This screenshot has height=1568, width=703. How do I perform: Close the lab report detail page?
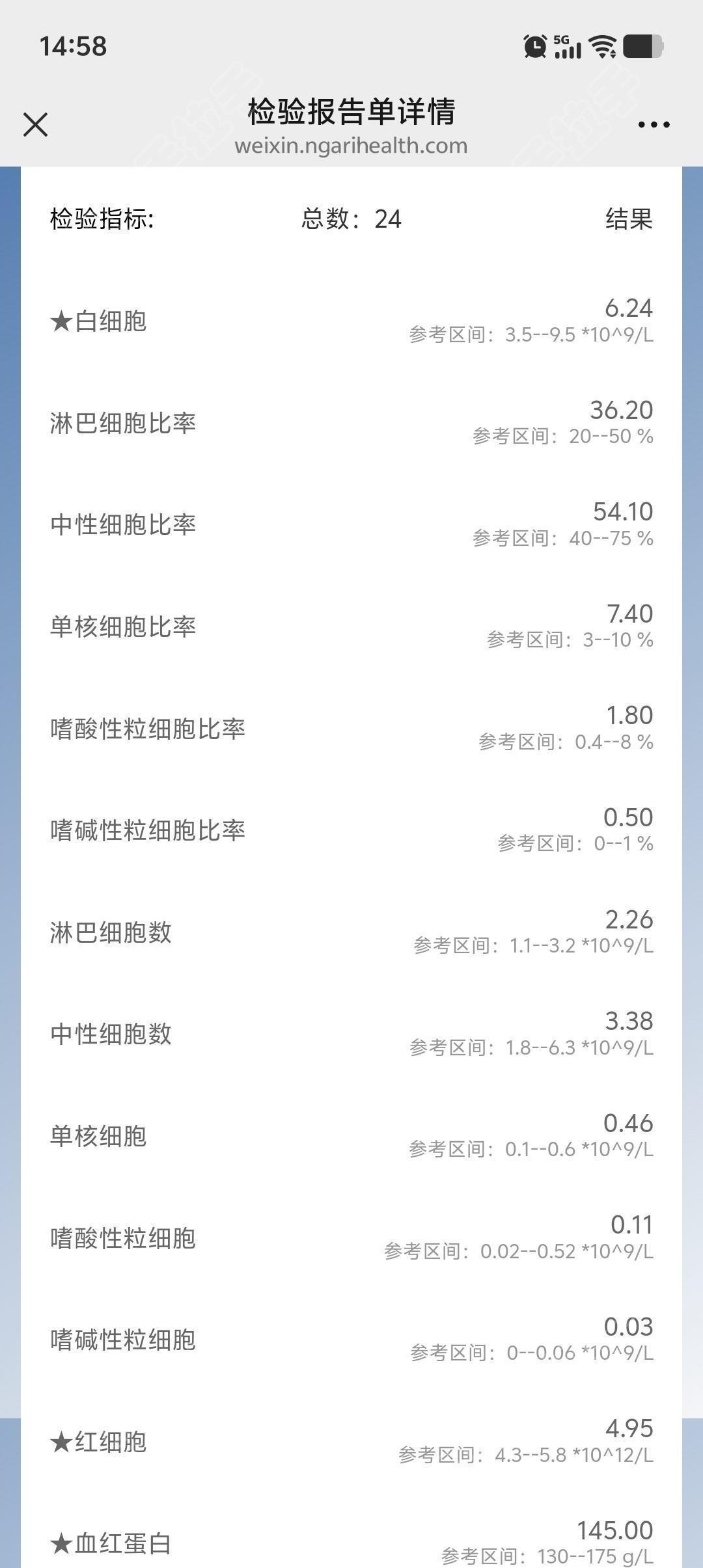point(36,124)
